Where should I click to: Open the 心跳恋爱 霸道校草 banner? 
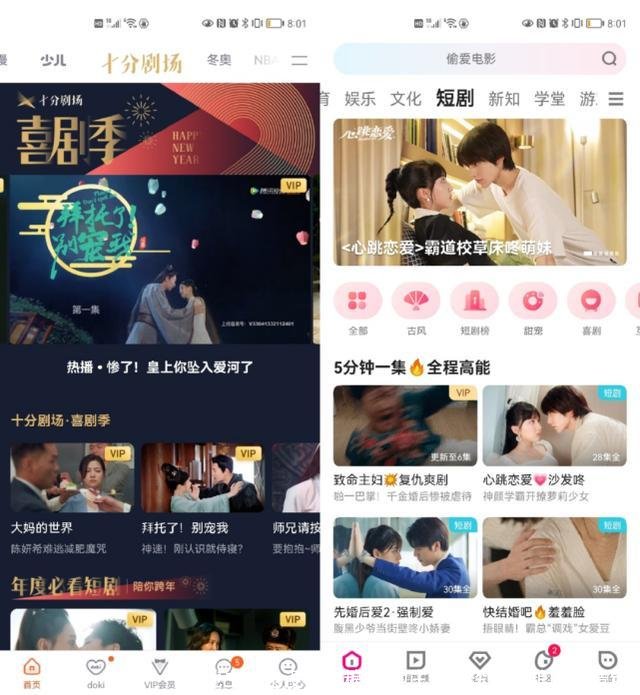tap(480, 192)
